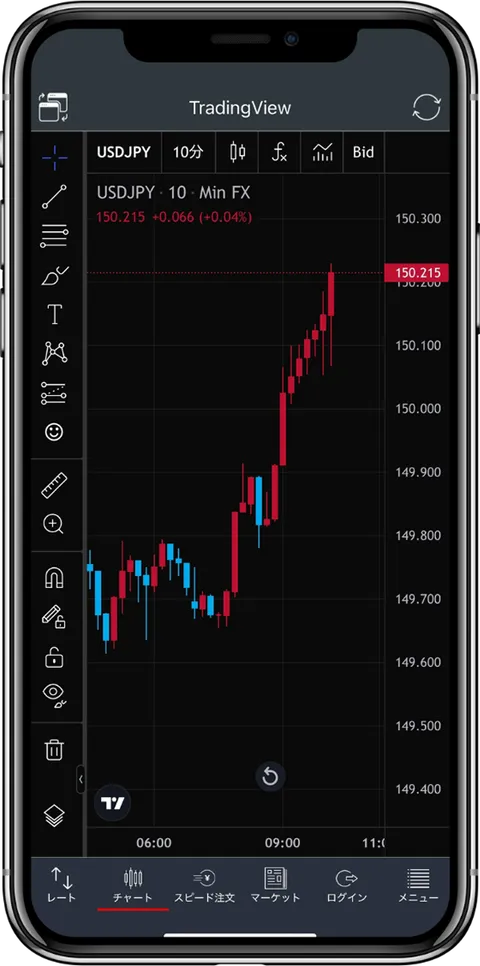Switch to the レート tab

(x=62, y=885)
